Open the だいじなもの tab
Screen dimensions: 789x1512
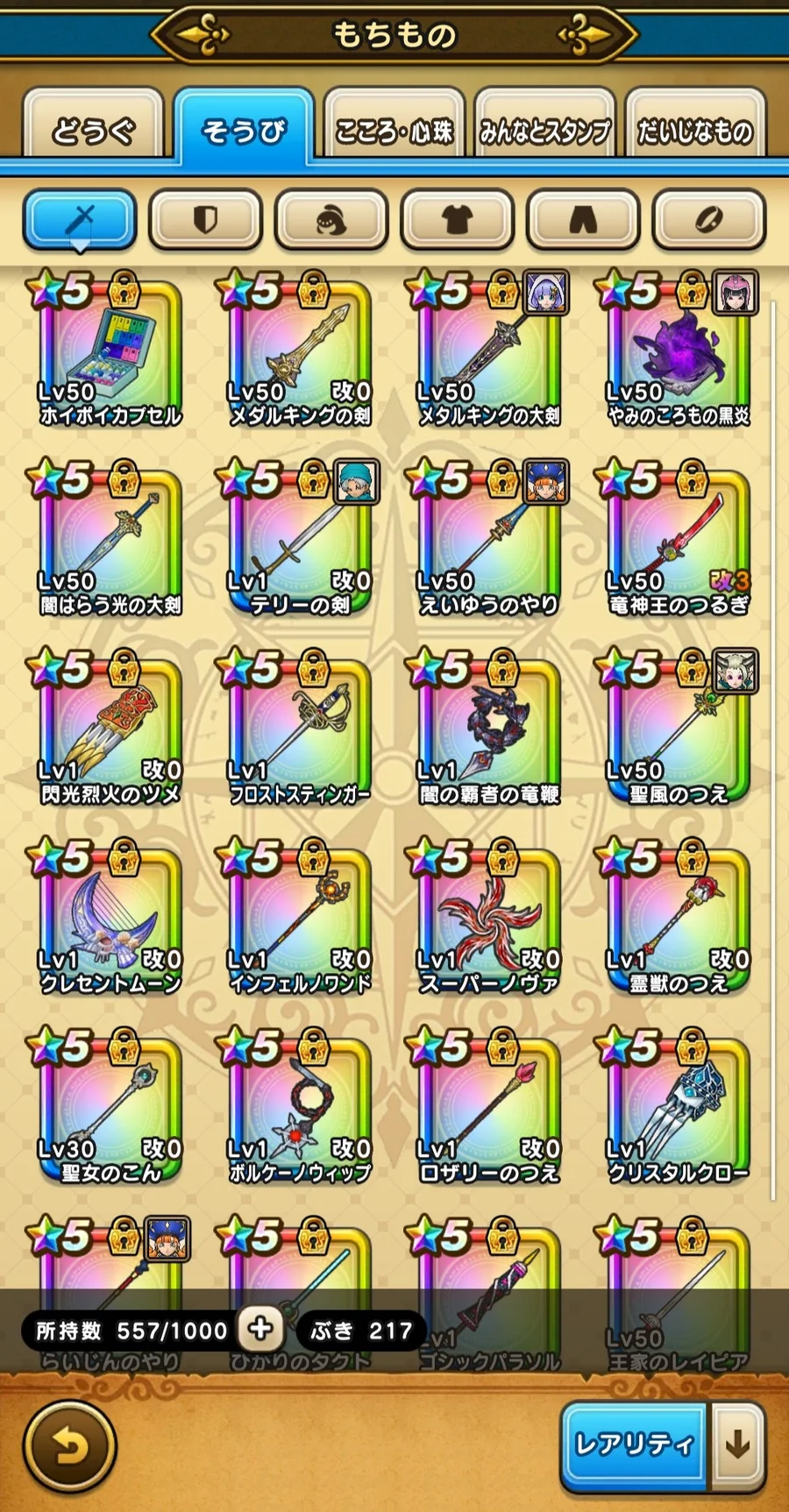pyautogui.click(x=694, y=131)
